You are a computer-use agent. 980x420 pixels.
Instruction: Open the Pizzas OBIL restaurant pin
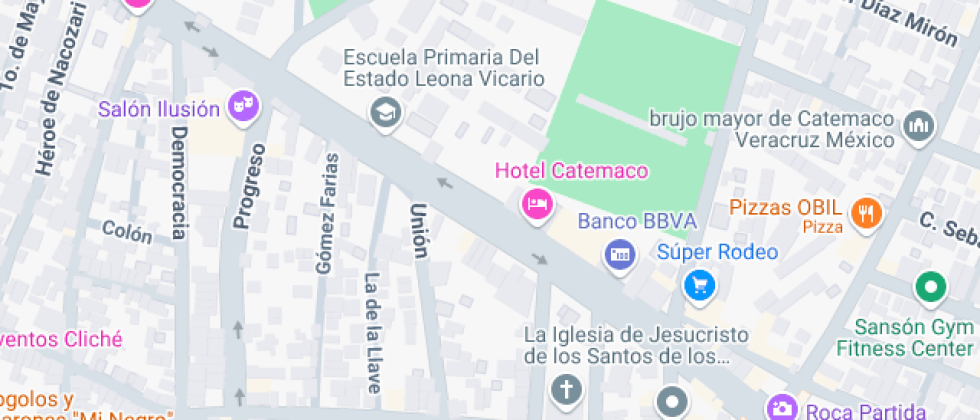point(866,211)
